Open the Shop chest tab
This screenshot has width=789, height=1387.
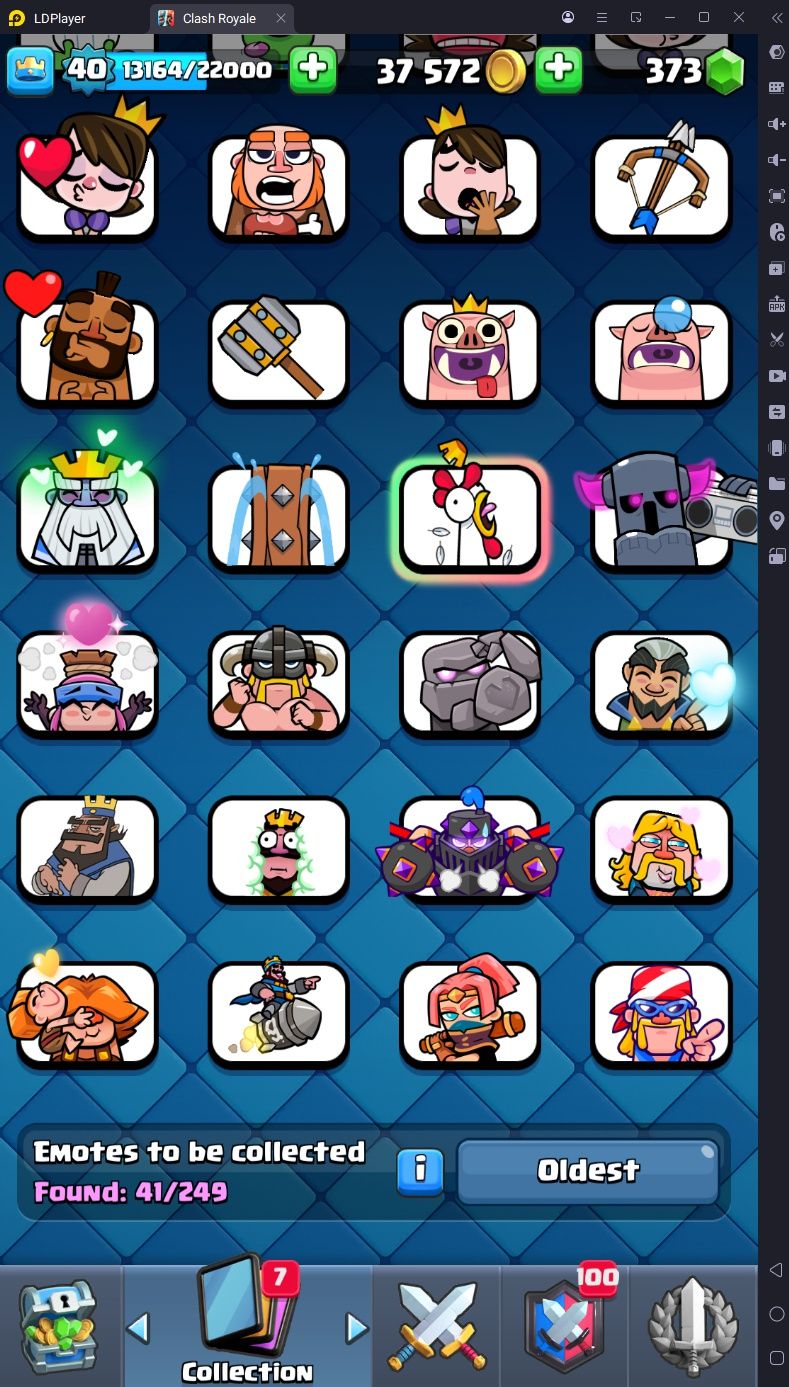(x=59, y=1326)
